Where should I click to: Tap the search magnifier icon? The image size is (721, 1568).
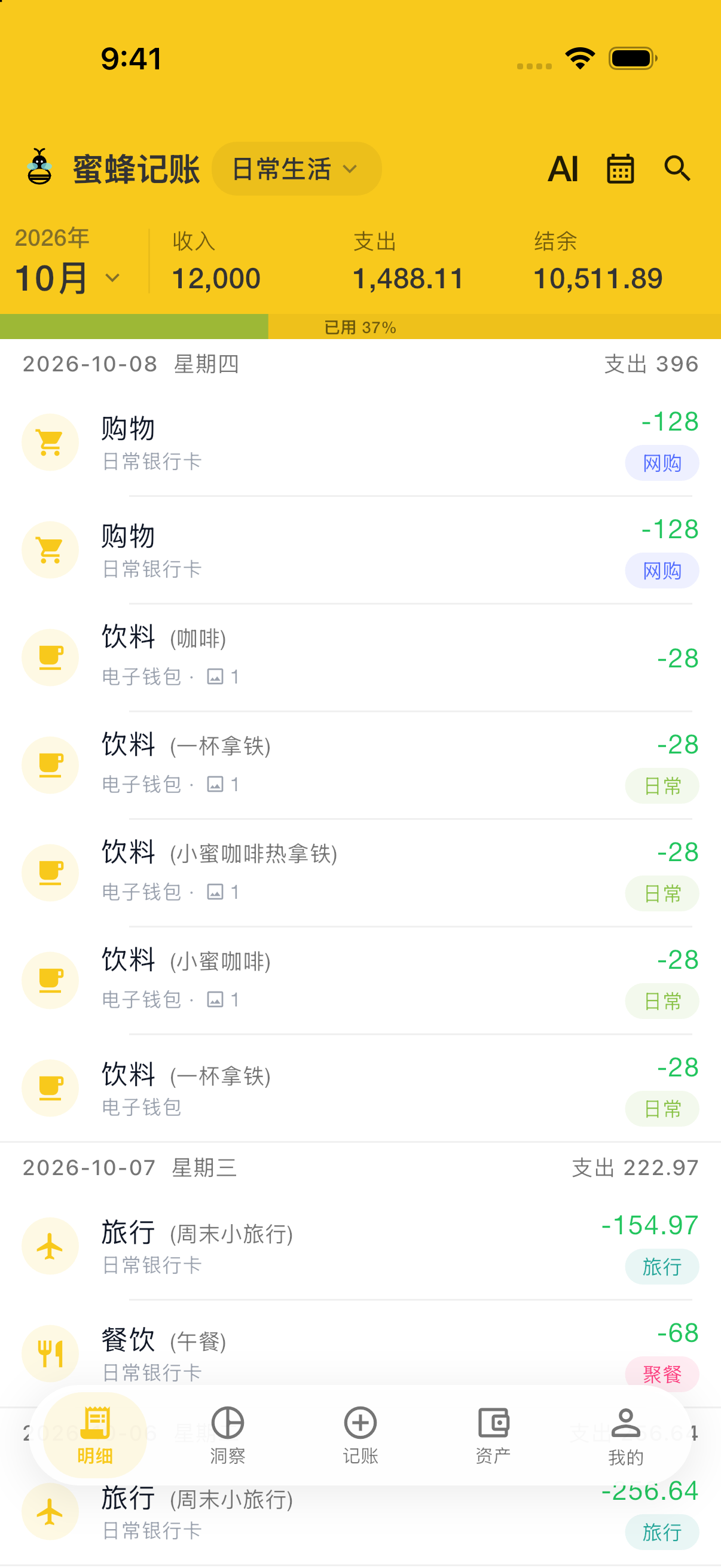point(677,169)
